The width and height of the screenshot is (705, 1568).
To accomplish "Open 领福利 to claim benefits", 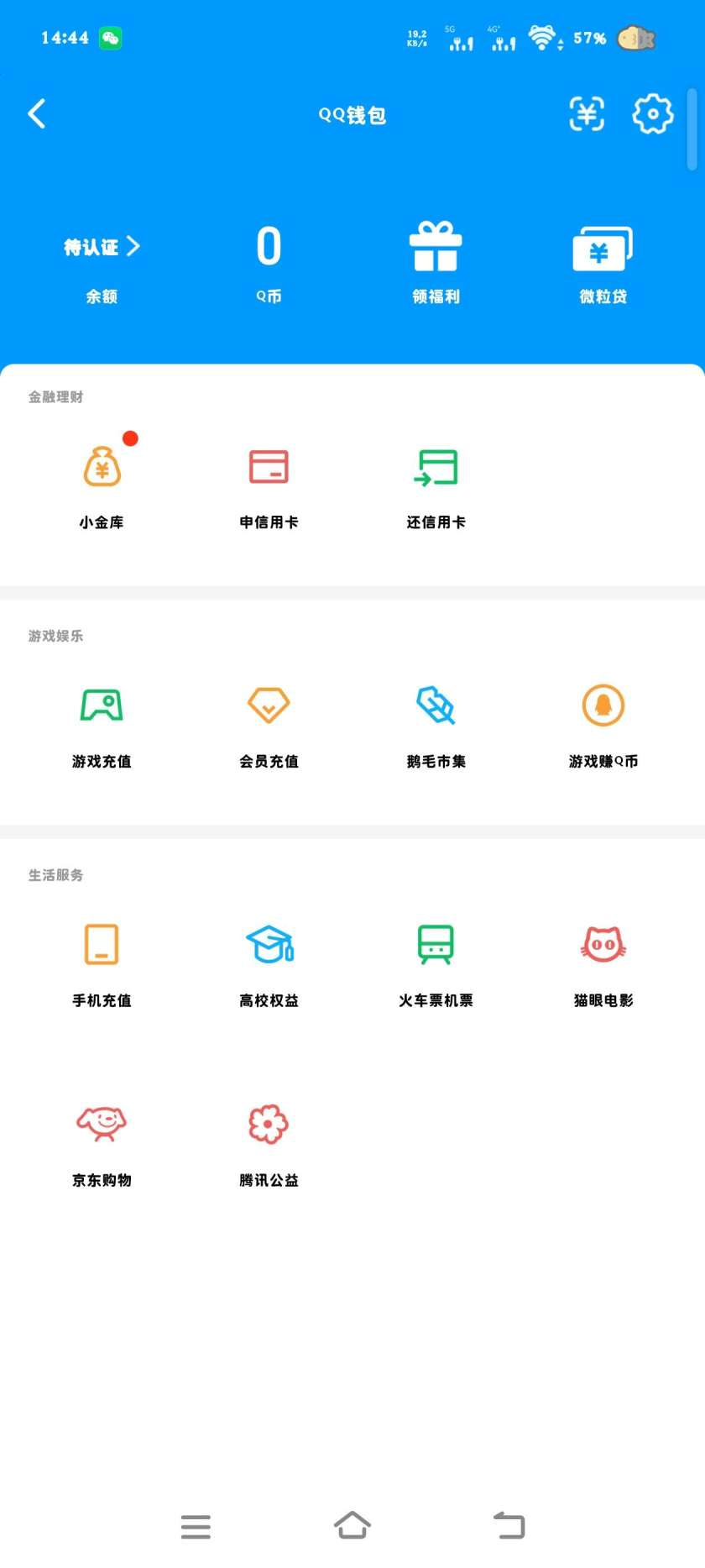I will pos(435,260).
